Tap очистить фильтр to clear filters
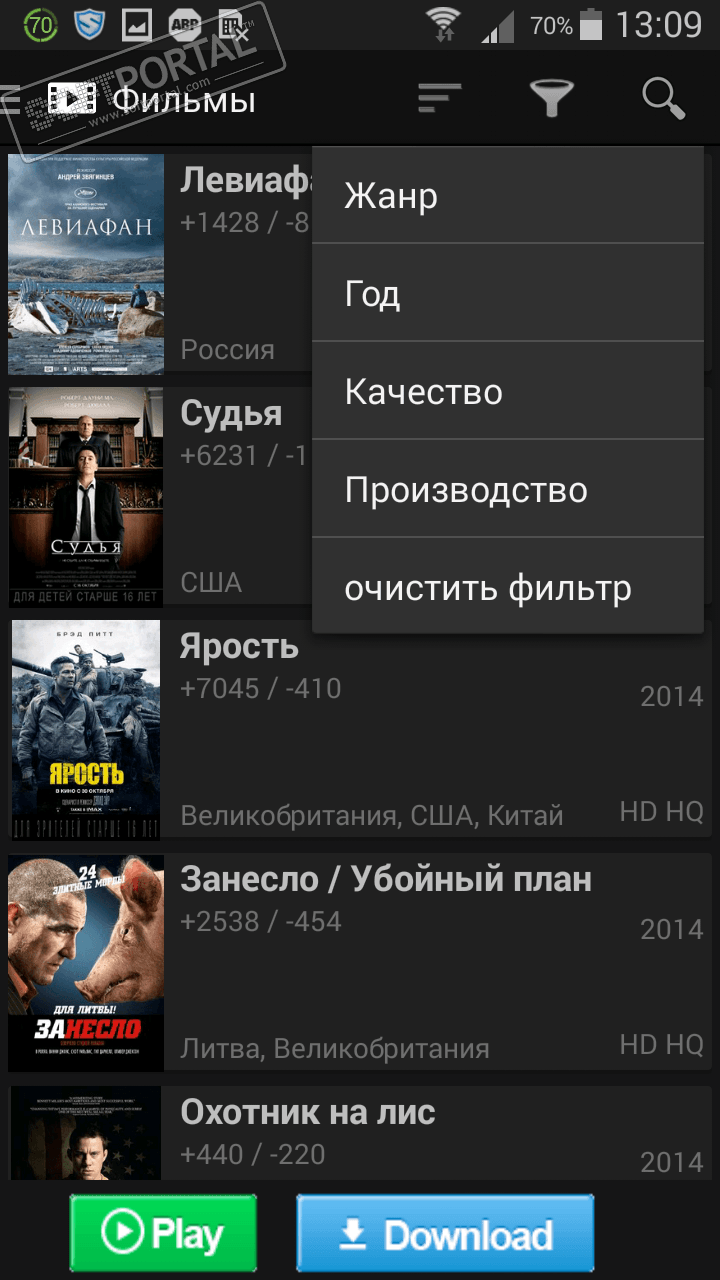 point(508,587)
